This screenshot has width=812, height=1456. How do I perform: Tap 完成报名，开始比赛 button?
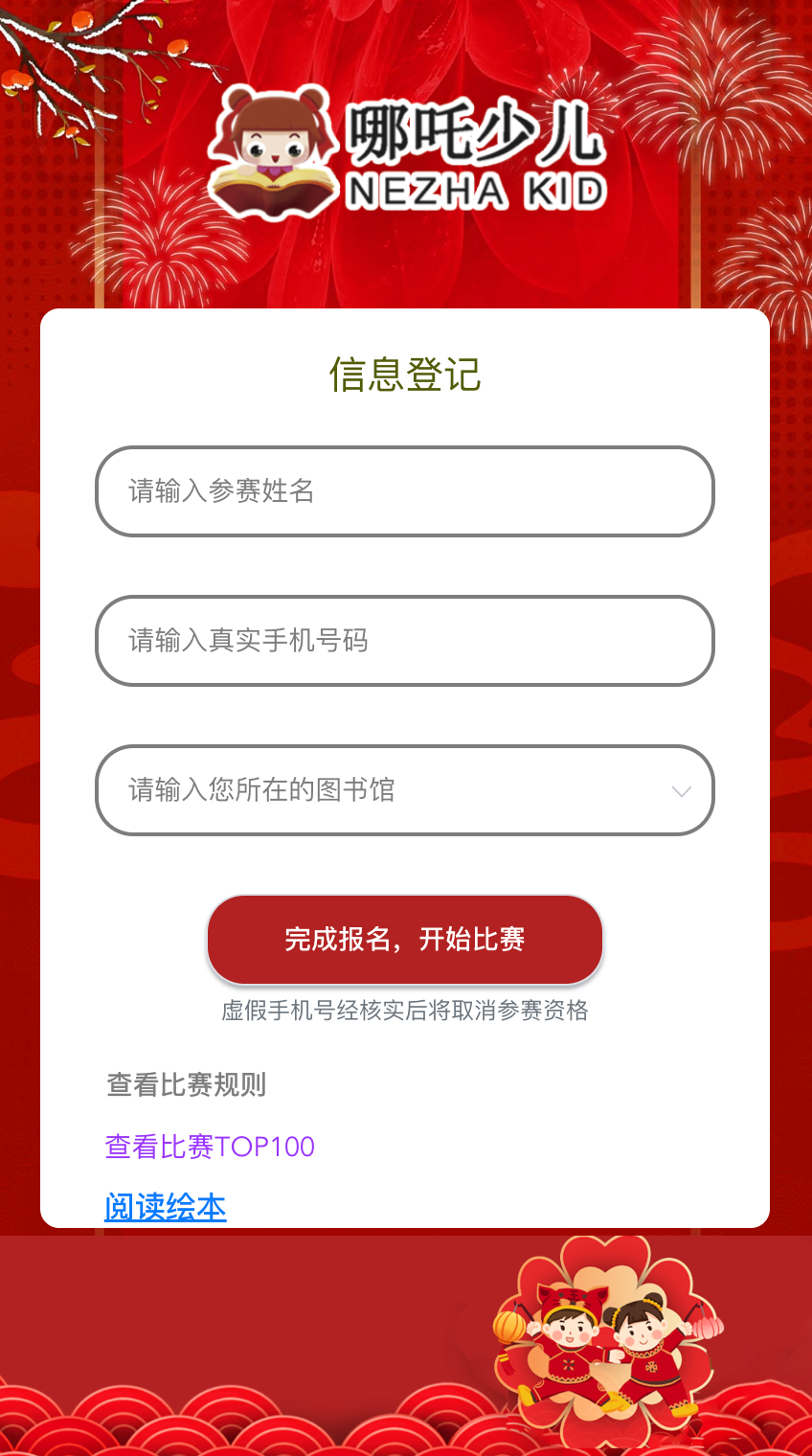coord(404,940)
